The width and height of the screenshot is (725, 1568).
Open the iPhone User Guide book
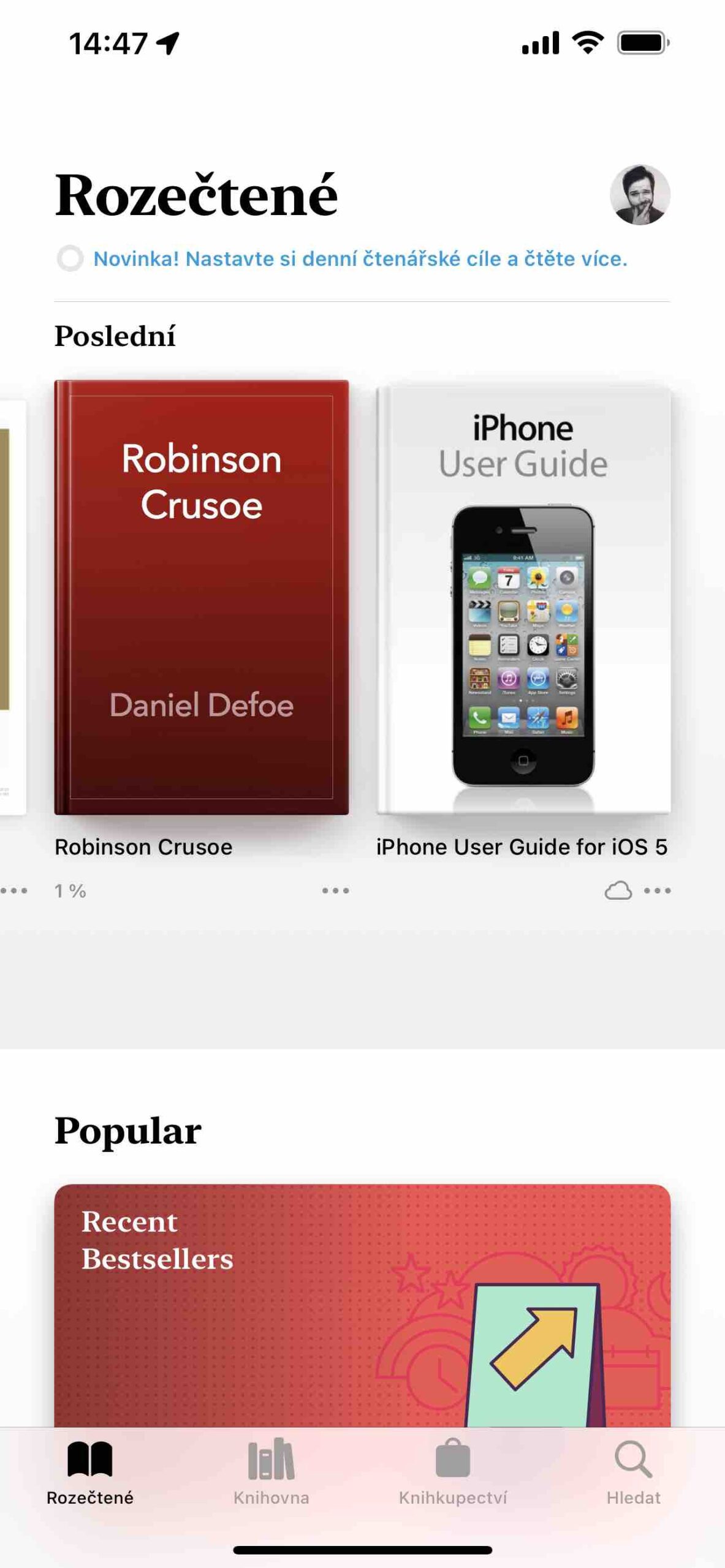523,599
